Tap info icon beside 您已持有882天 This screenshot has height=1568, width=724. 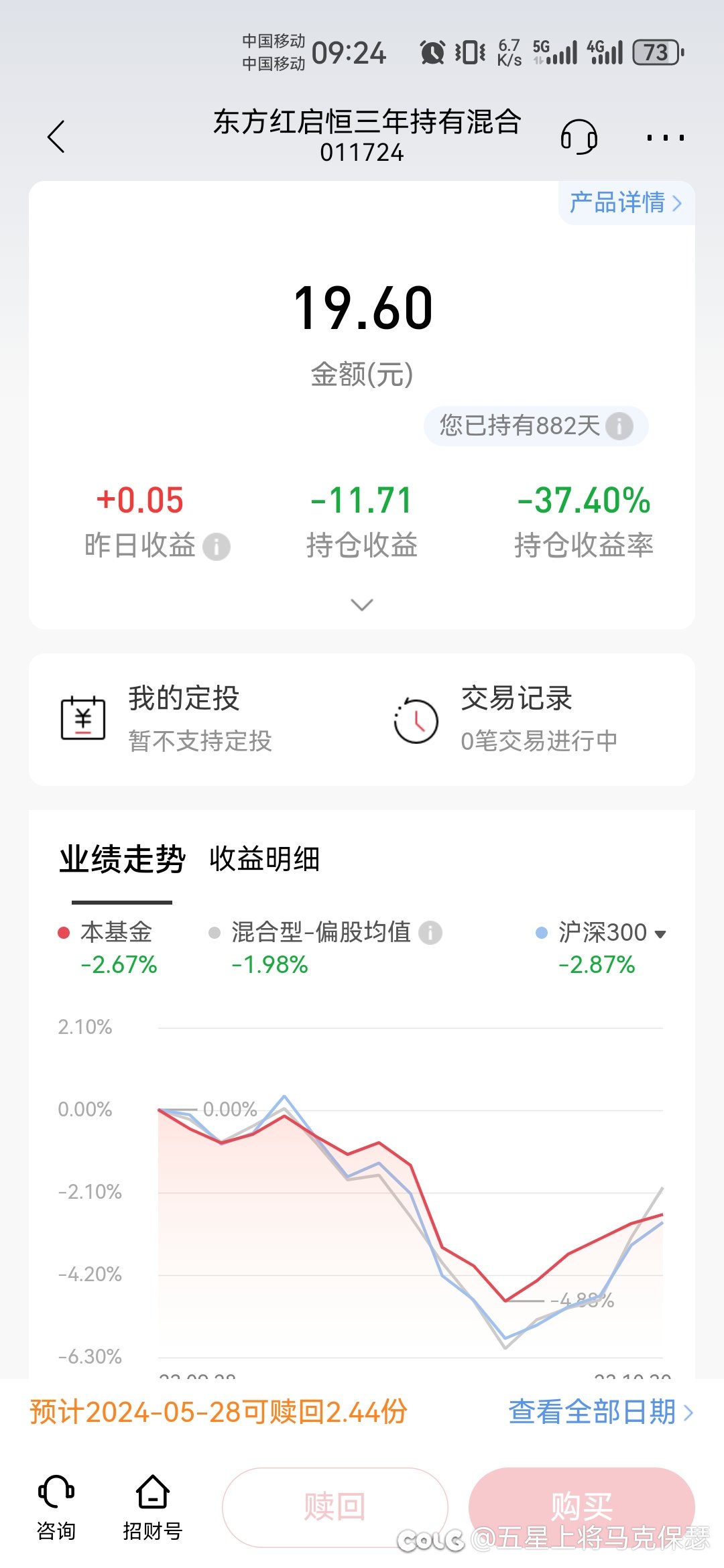click(x=619, y=426)
